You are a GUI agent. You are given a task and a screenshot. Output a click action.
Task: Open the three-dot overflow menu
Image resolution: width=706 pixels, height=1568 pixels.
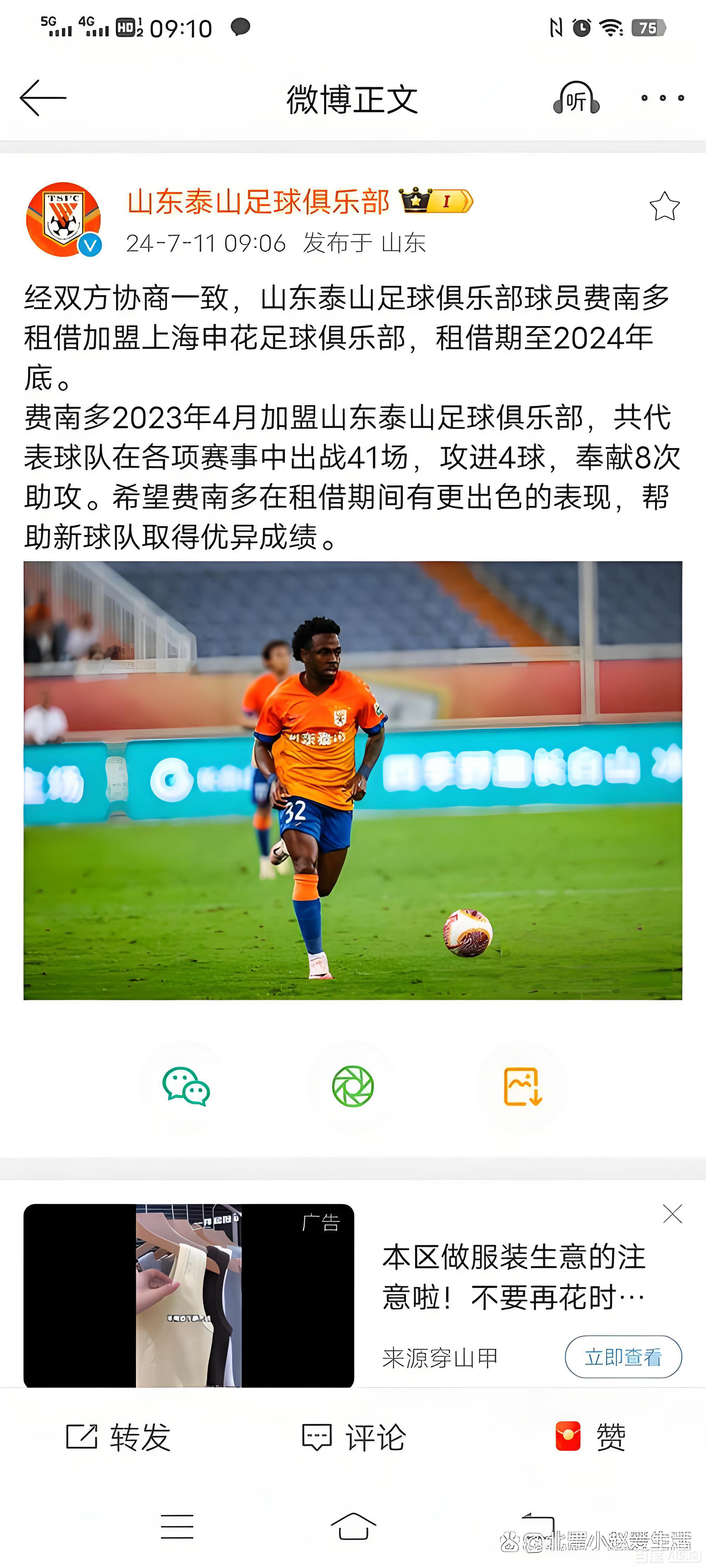pyautogui.click(x=662, y=98)
